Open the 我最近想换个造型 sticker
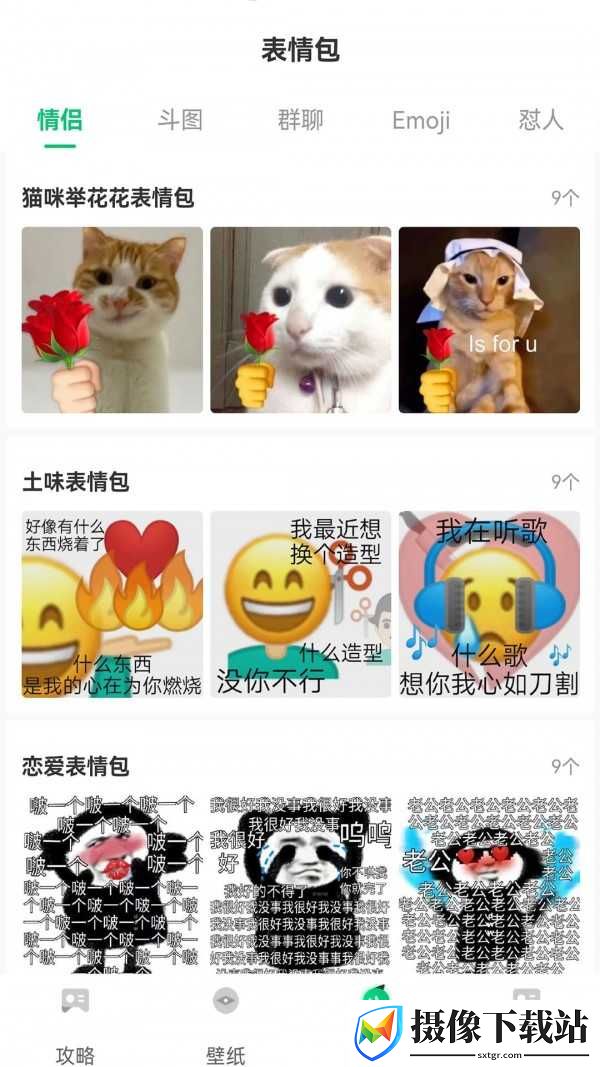The width and height of the screenshot is (600, 1067). (x=301, y=604)
